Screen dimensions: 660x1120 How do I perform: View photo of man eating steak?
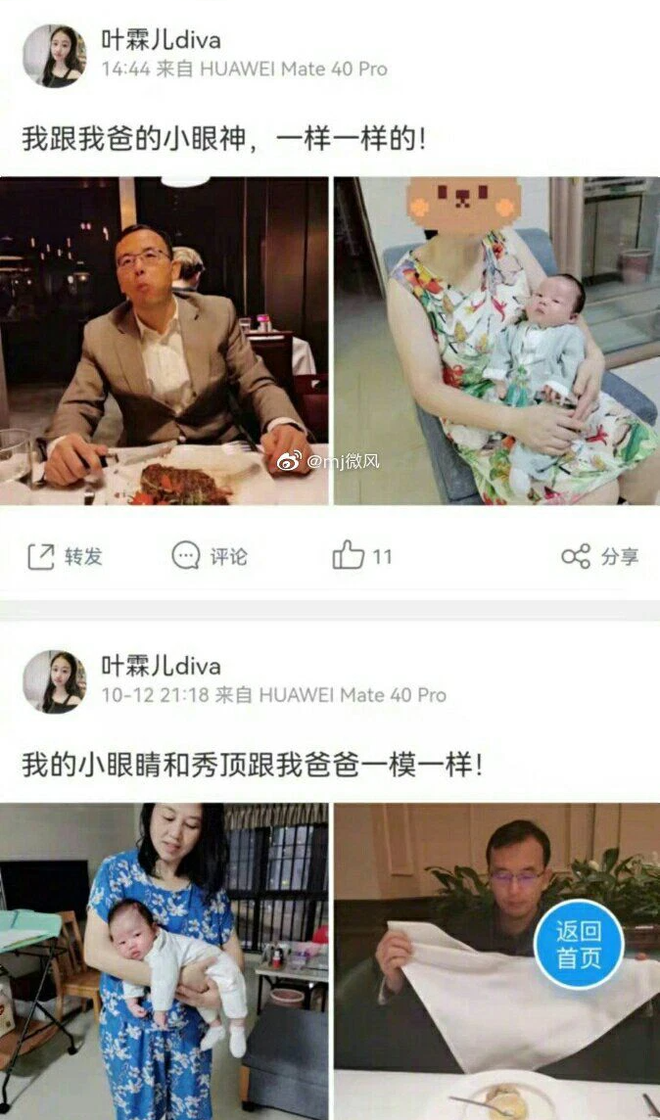(x=164, y=341)
